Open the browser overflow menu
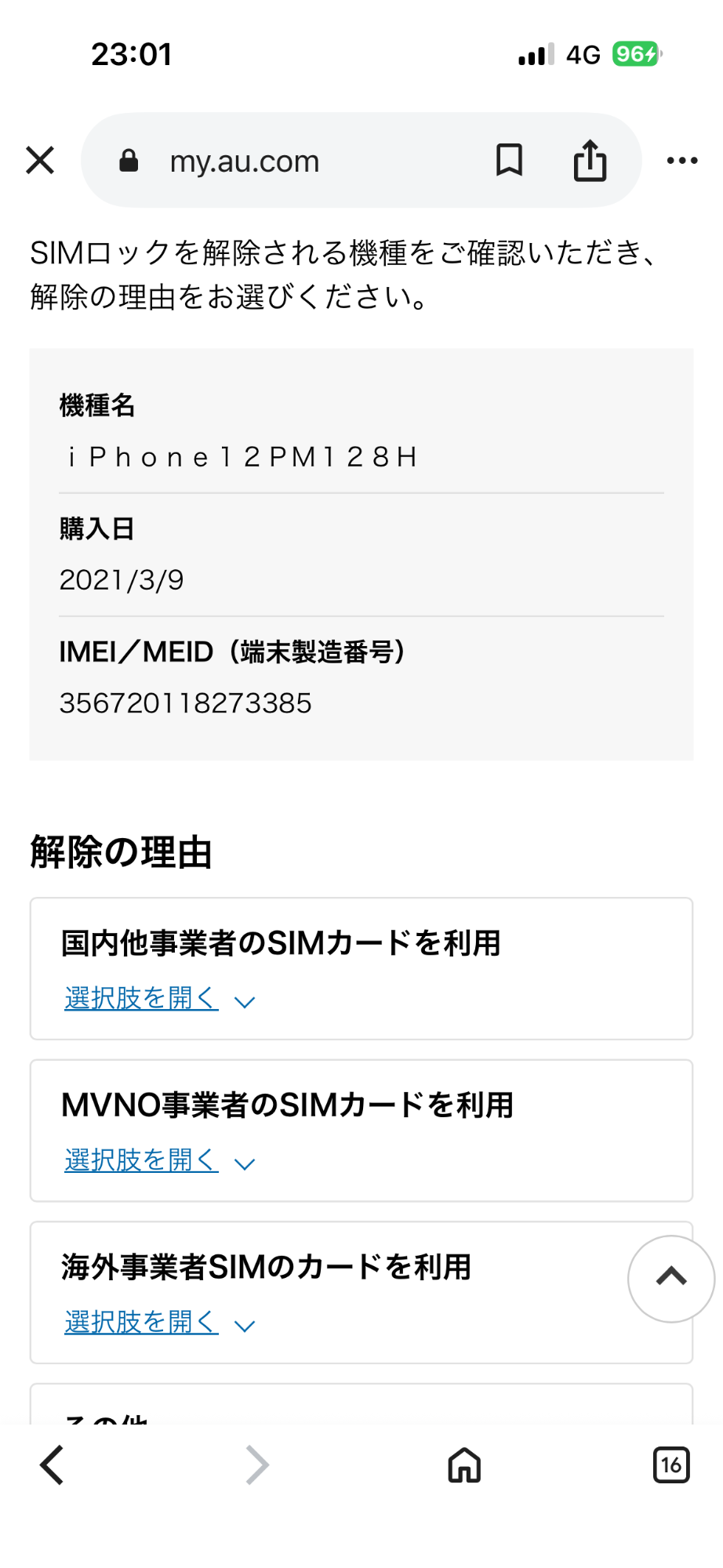 coord(681,161)
